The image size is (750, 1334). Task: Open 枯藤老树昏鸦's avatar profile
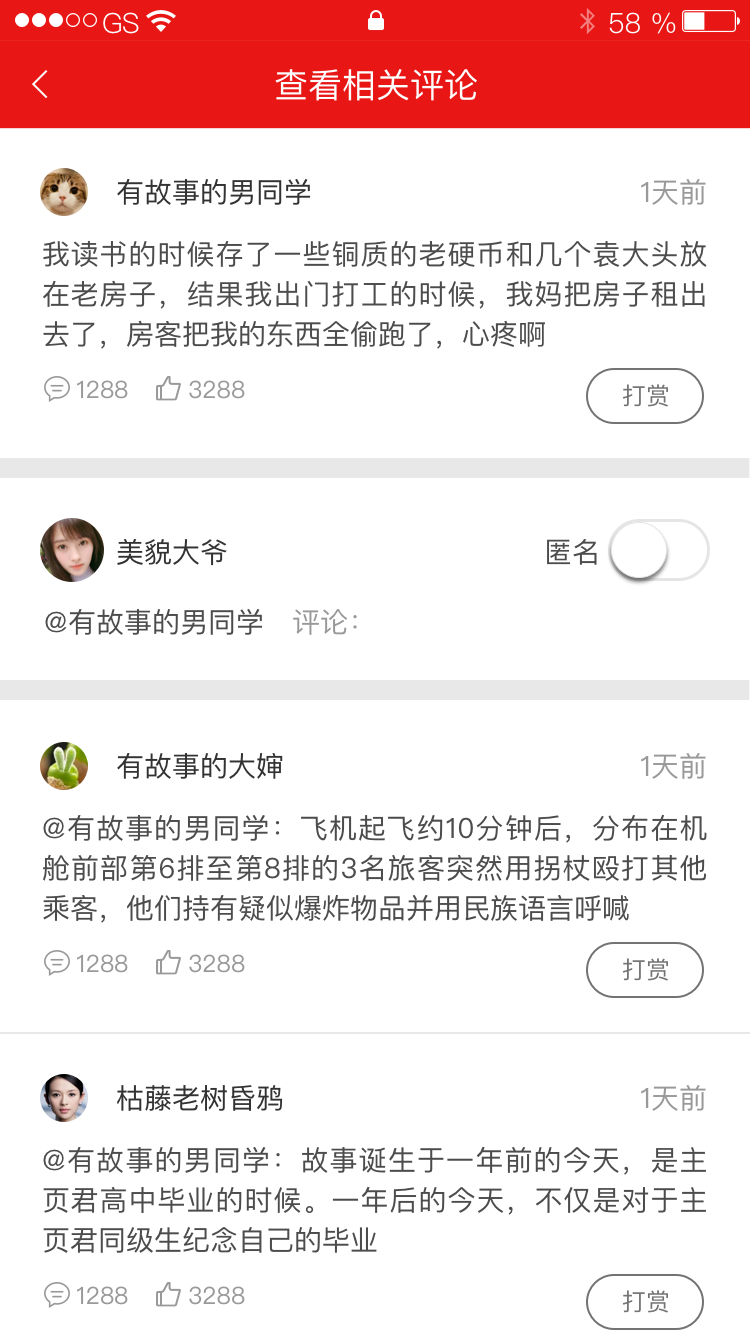pos(64,1098)
